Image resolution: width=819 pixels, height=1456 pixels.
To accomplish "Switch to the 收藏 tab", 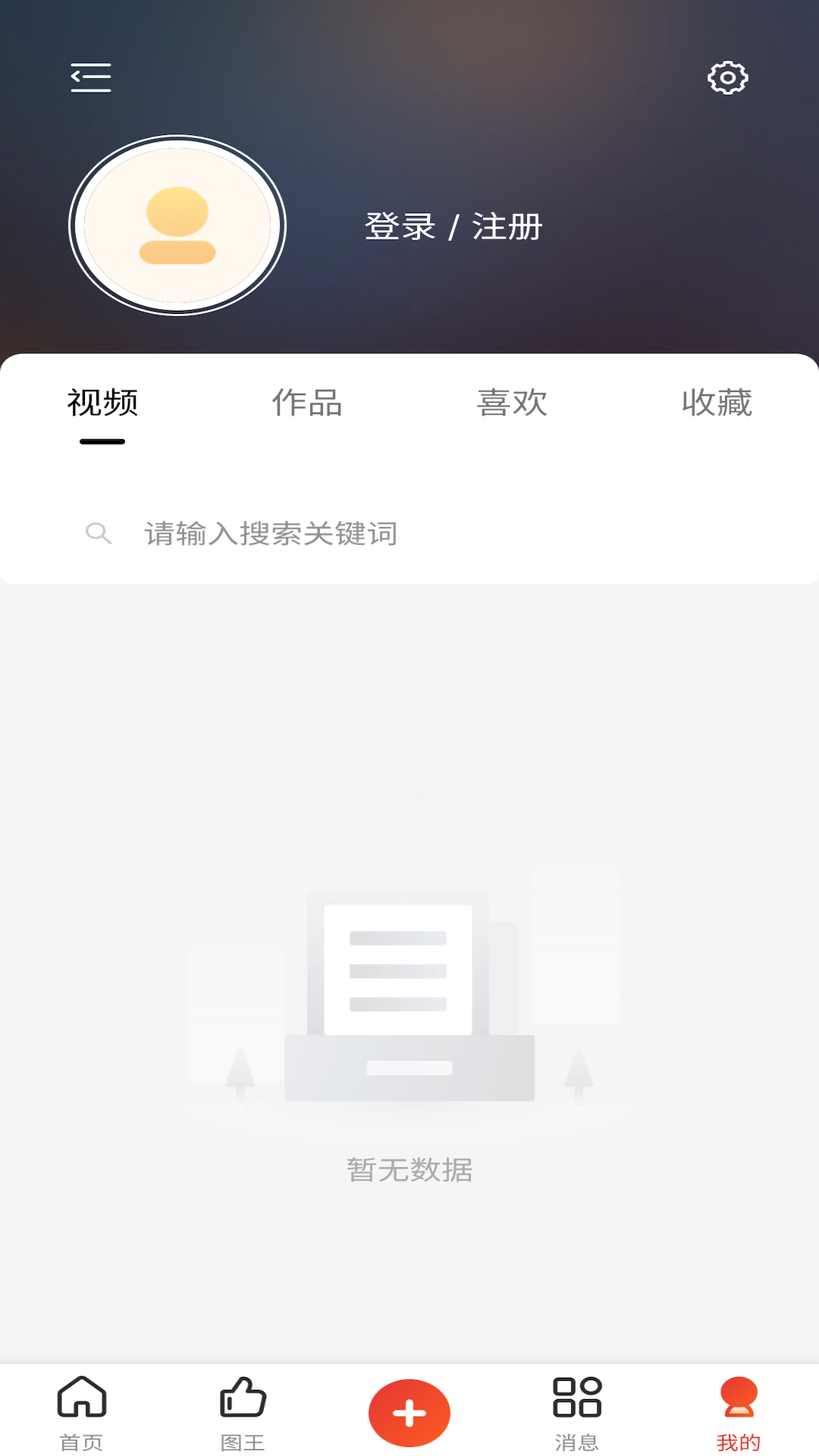I will pos(716,403).
